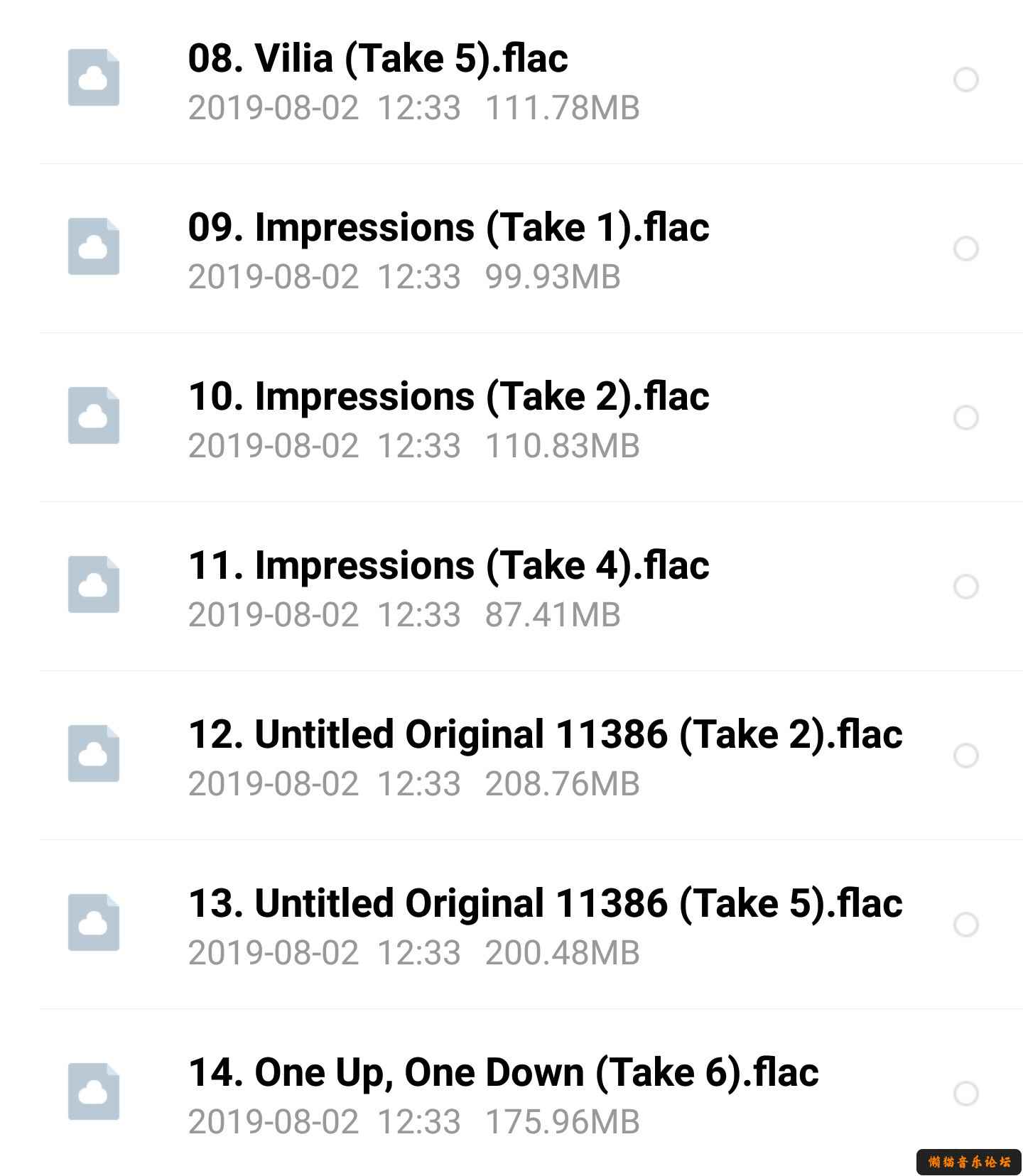Image resolution: width=1023 pixels, height=1176 pixels.
Task: Select 12. Untitled Original 11386 (Take 2) checkbox
Action: point(965,756)
